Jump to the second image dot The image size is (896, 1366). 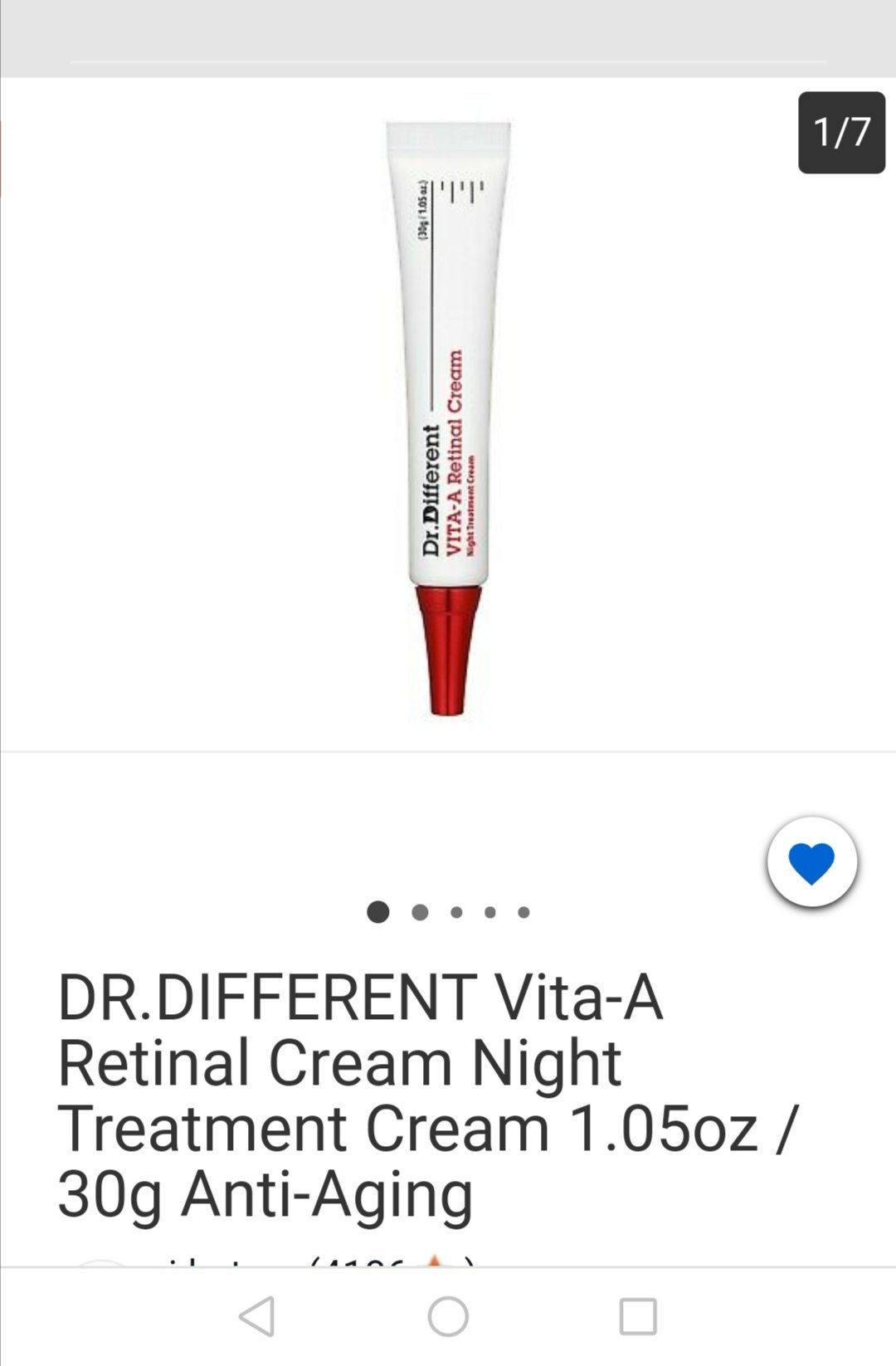point(420,912)
